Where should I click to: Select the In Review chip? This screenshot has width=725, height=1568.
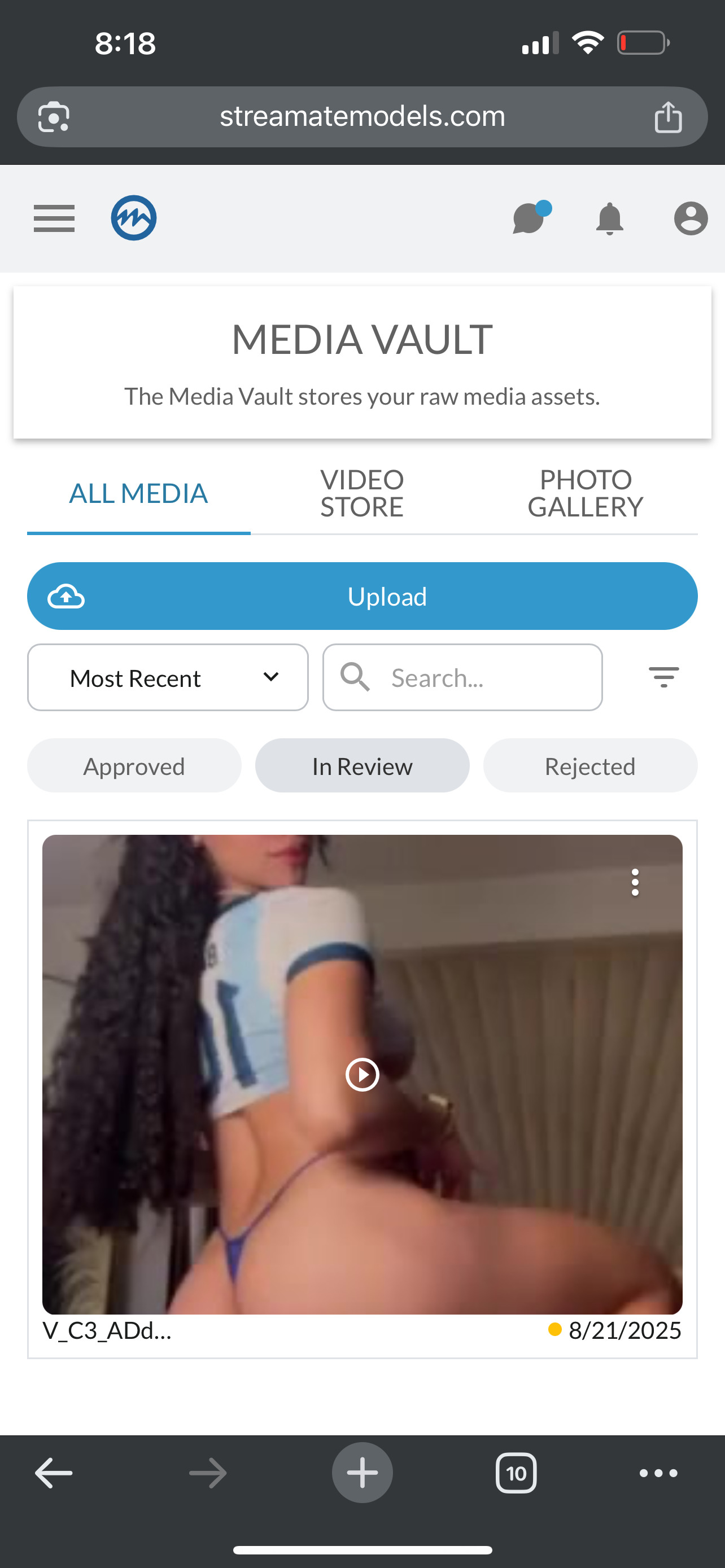(x=362, y=767)
